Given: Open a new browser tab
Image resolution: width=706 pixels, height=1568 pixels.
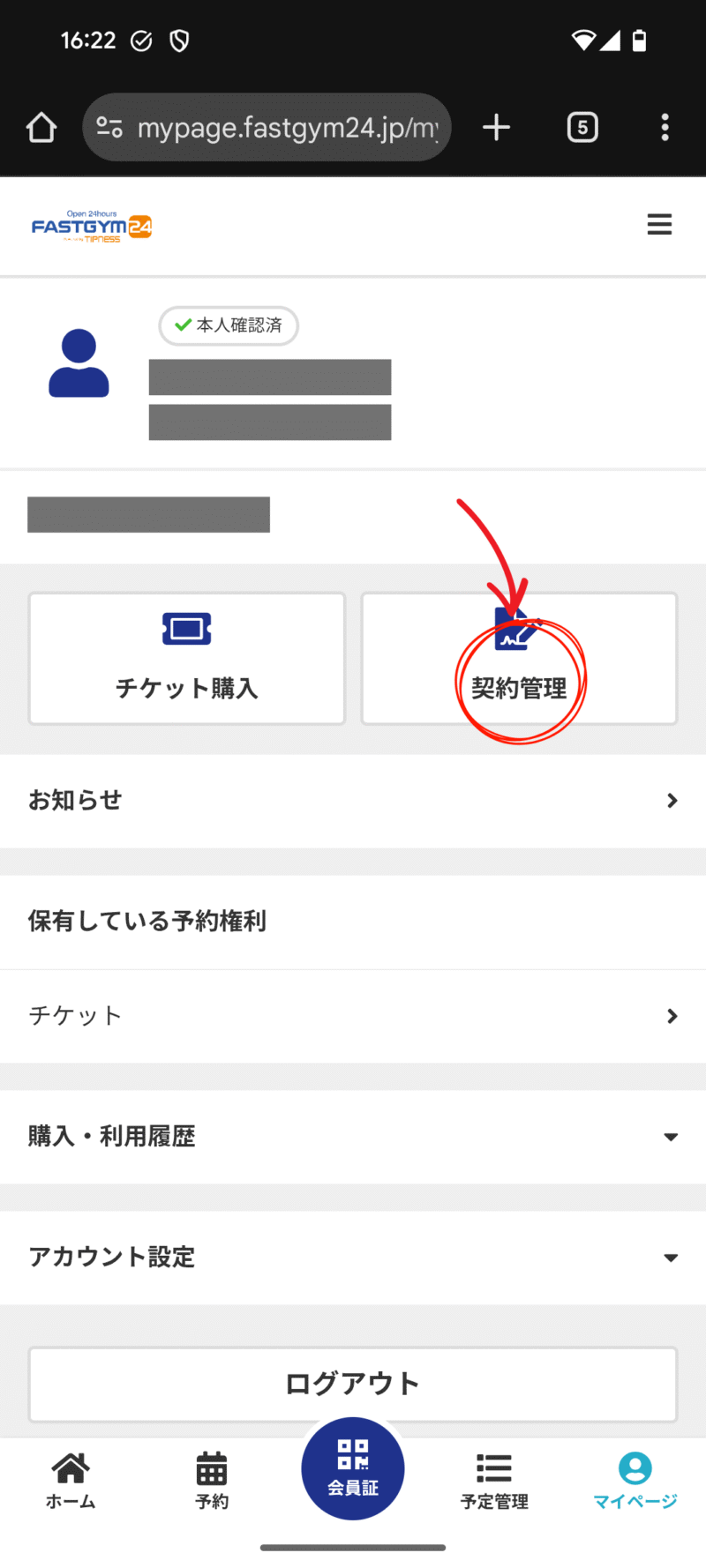Looking at the screenshot, I should (497, 128).
